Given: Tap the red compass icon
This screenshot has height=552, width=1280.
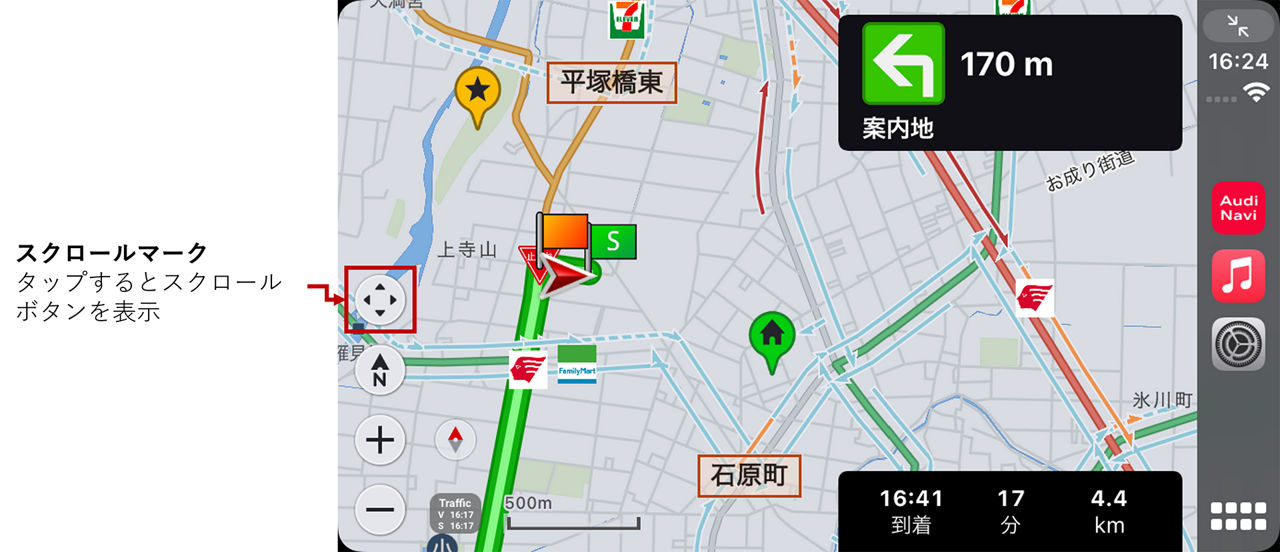Looking at the screenshot, I should (456, 439).
